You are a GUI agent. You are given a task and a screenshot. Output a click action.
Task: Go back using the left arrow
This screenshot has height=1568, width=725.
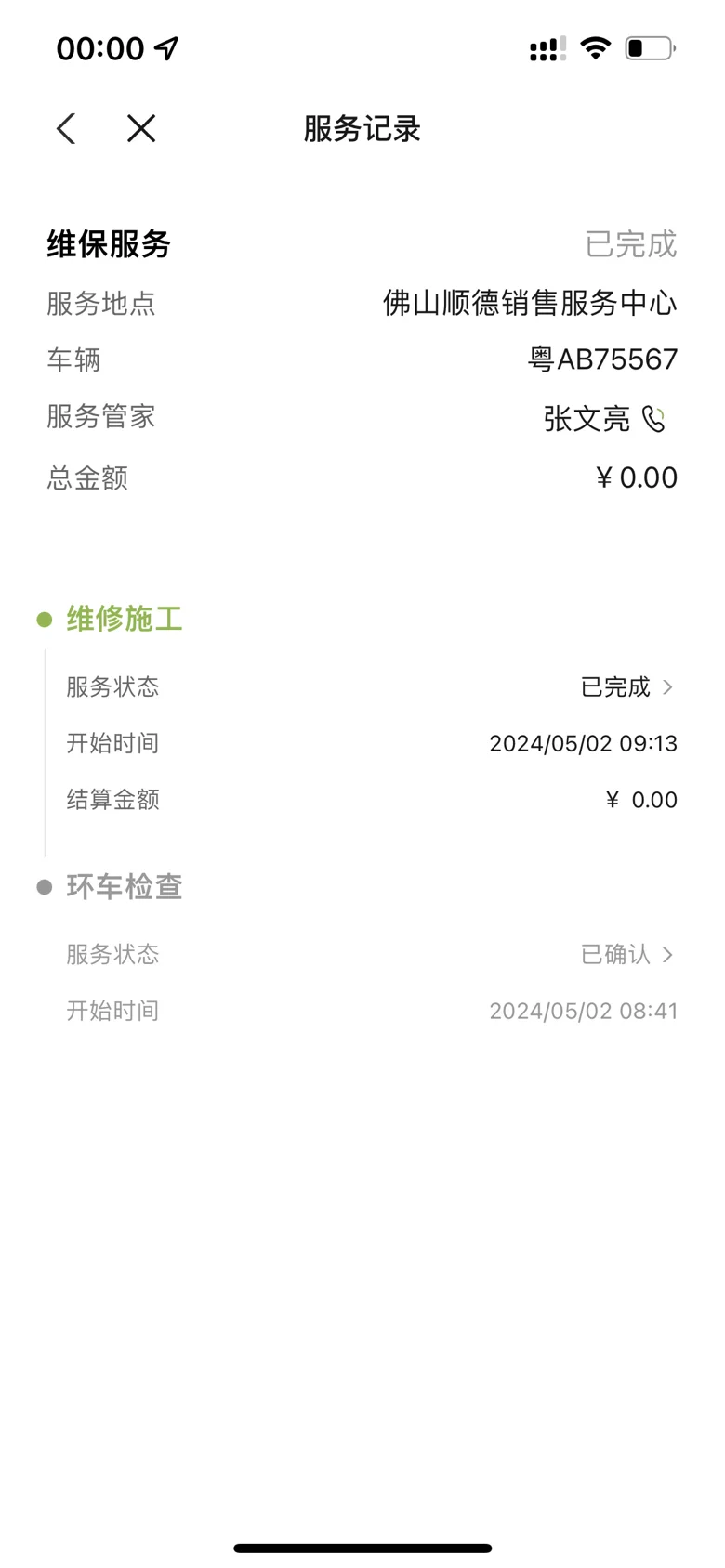(66, 128)
